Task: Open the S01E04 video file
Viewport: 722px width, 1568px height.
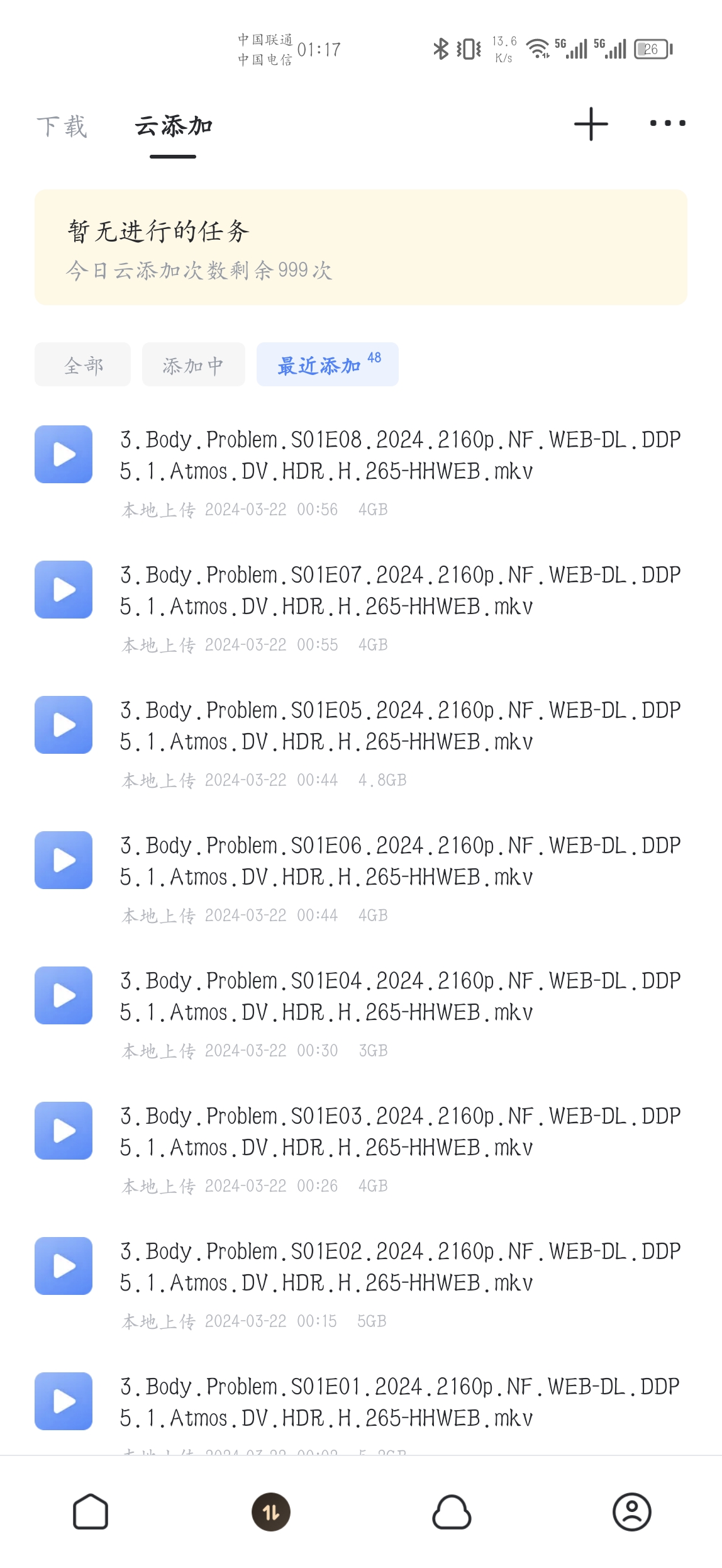Action: pos(400,997)
